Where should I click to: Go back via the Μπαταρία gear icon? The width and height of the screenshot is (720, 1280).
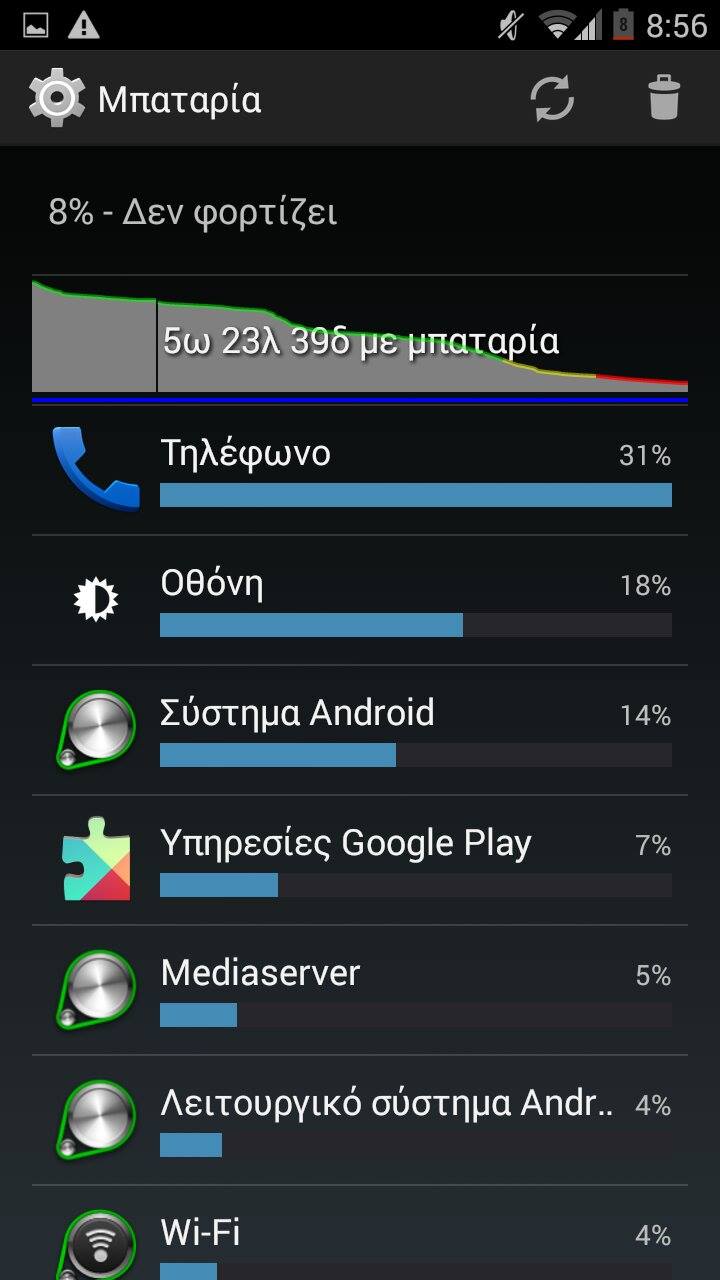pyautogui.click(x=55, y=98)
